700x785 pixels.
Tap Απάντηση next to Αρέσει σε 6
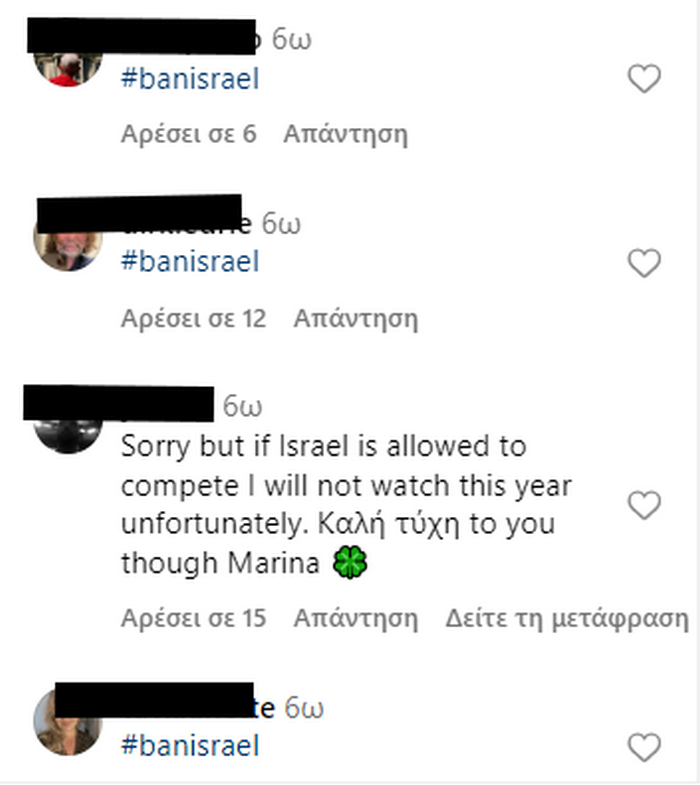pyautogui.click(x=346, y=134)
